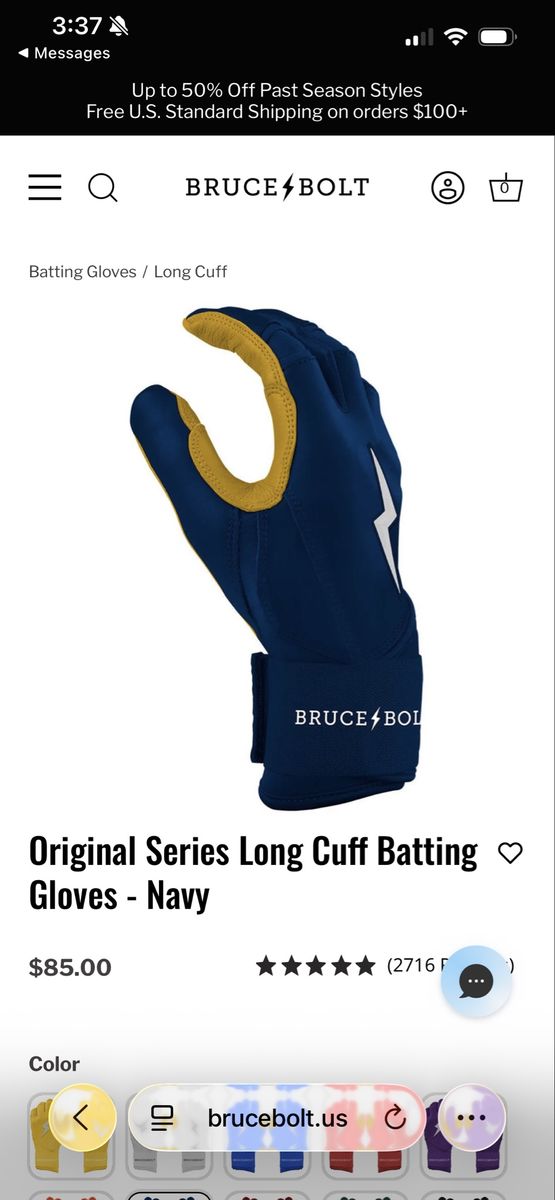Add gloves to wishlist heart

(x=510, y=853)
